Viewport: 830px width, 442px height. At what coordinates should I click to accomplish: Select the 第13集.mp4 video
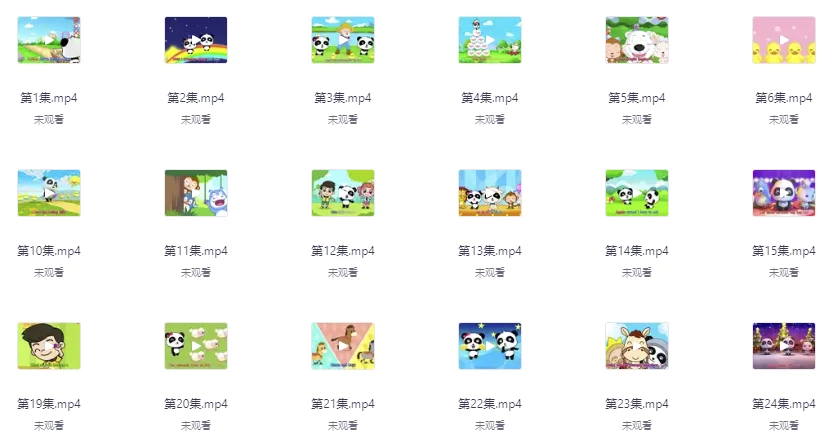pos(490,193)
